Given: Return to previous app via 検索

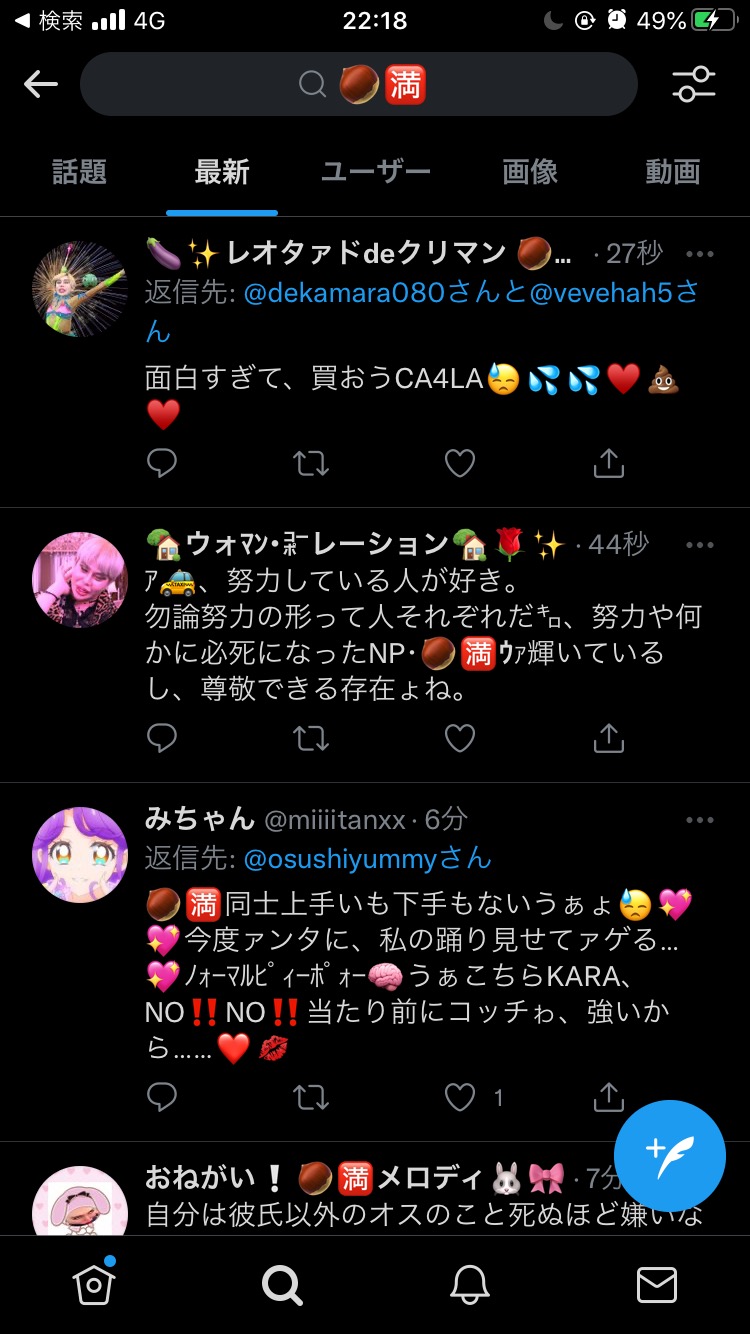Looking at the screenshot, I should 48,20.
